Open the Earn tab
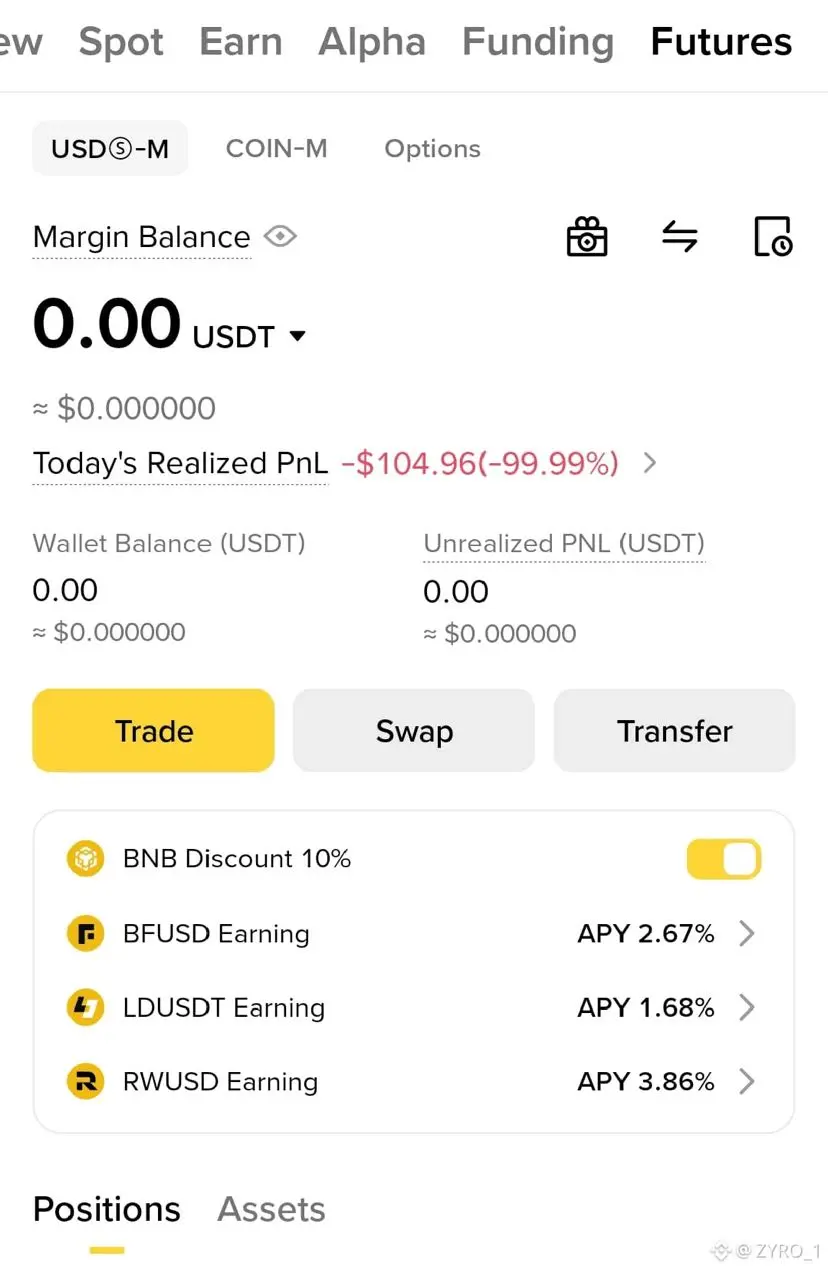Image resolution: width=828 pixels, height=1270 pixels. 241,42
